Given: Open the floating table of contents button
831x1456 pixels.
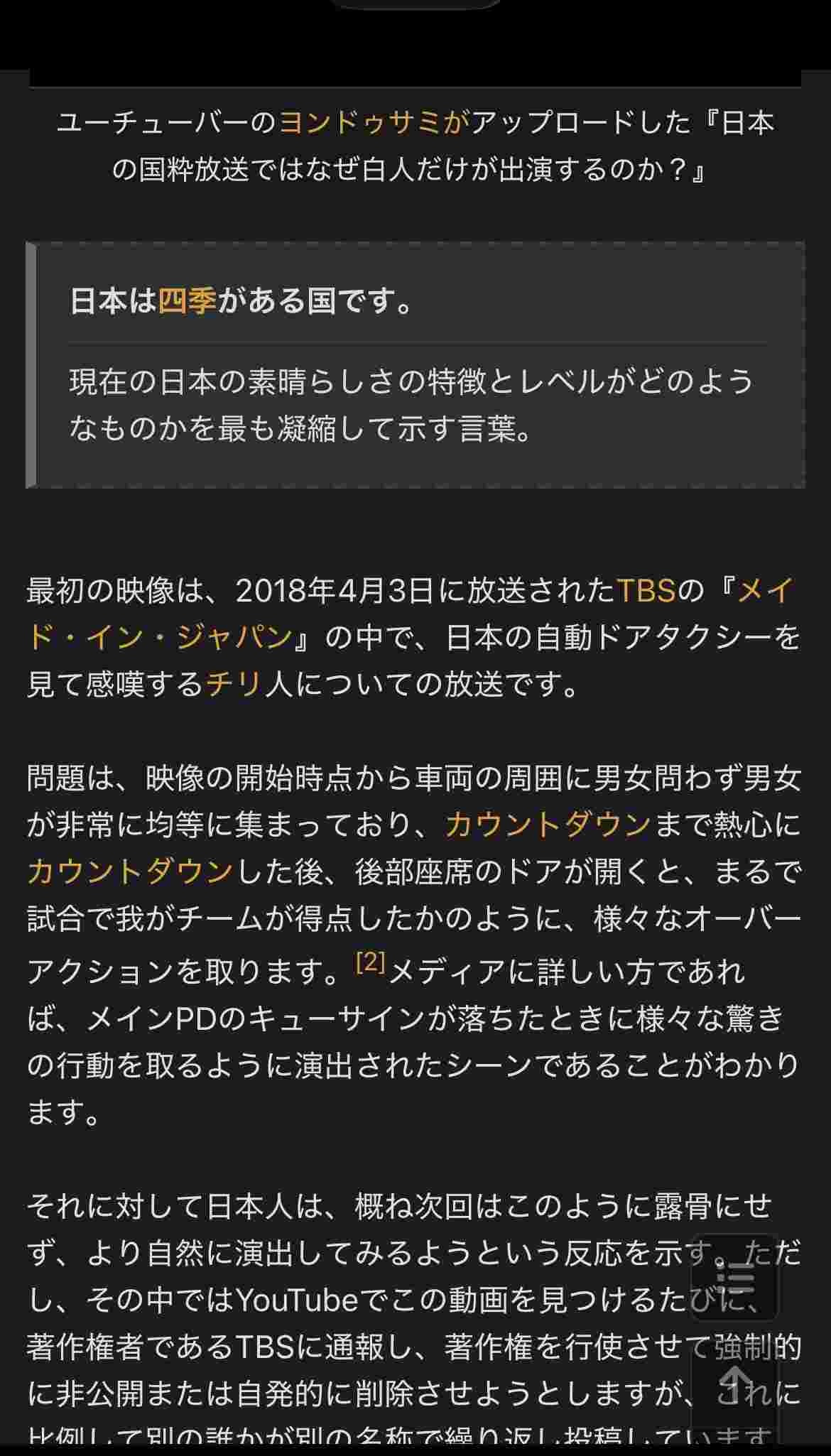Looking at the screenshot, I should (736, 1278).
